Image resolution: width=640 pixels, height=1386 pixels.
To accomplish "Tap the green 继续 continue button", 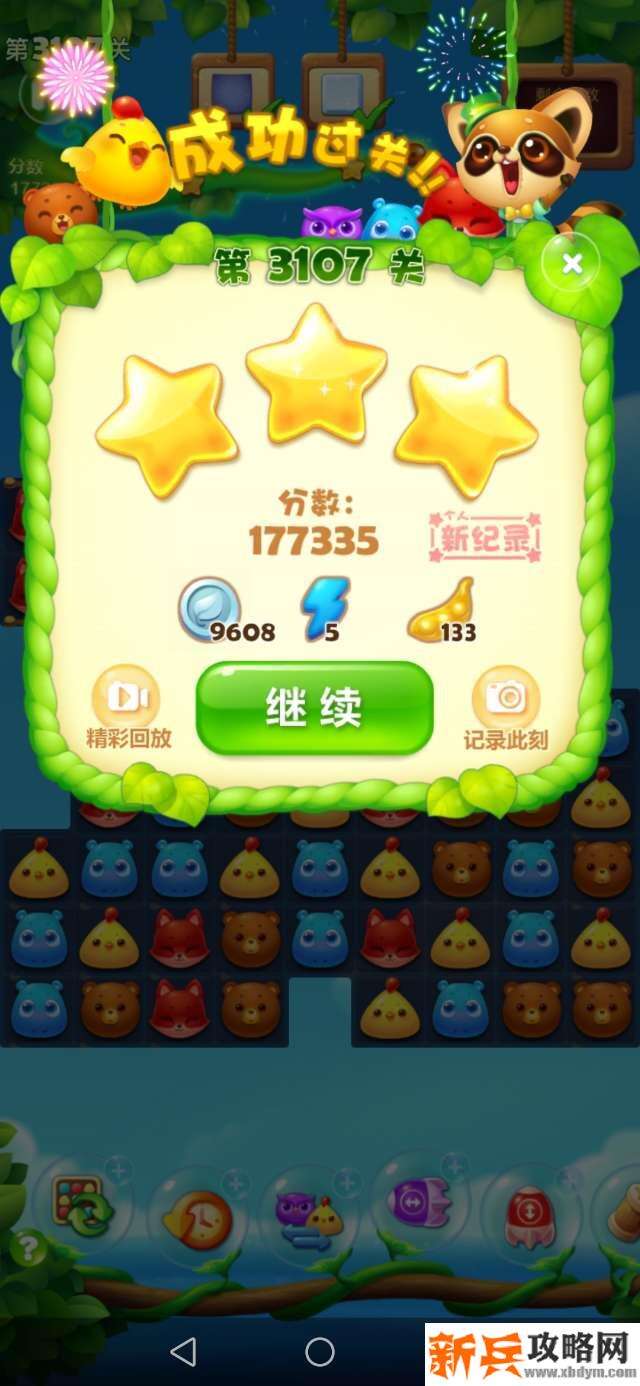I will tap(315, 707).
